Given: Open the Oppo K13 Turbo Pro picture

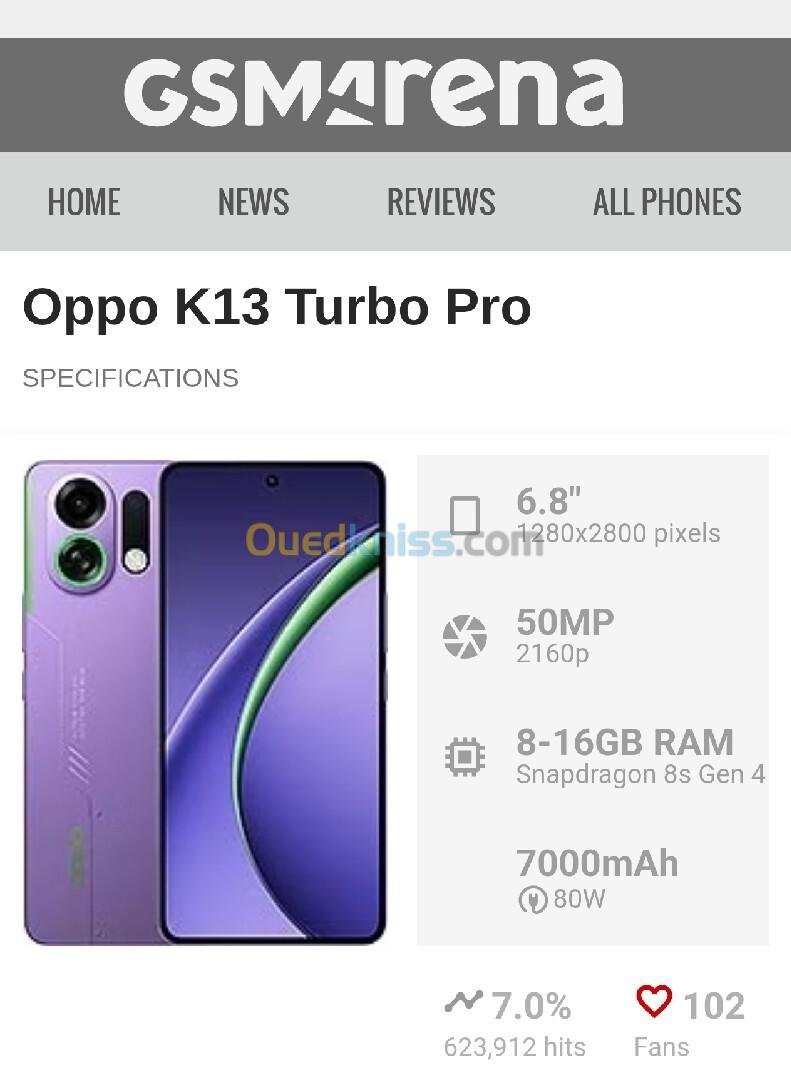Looking at the screenshot, I should pos(205,703).
